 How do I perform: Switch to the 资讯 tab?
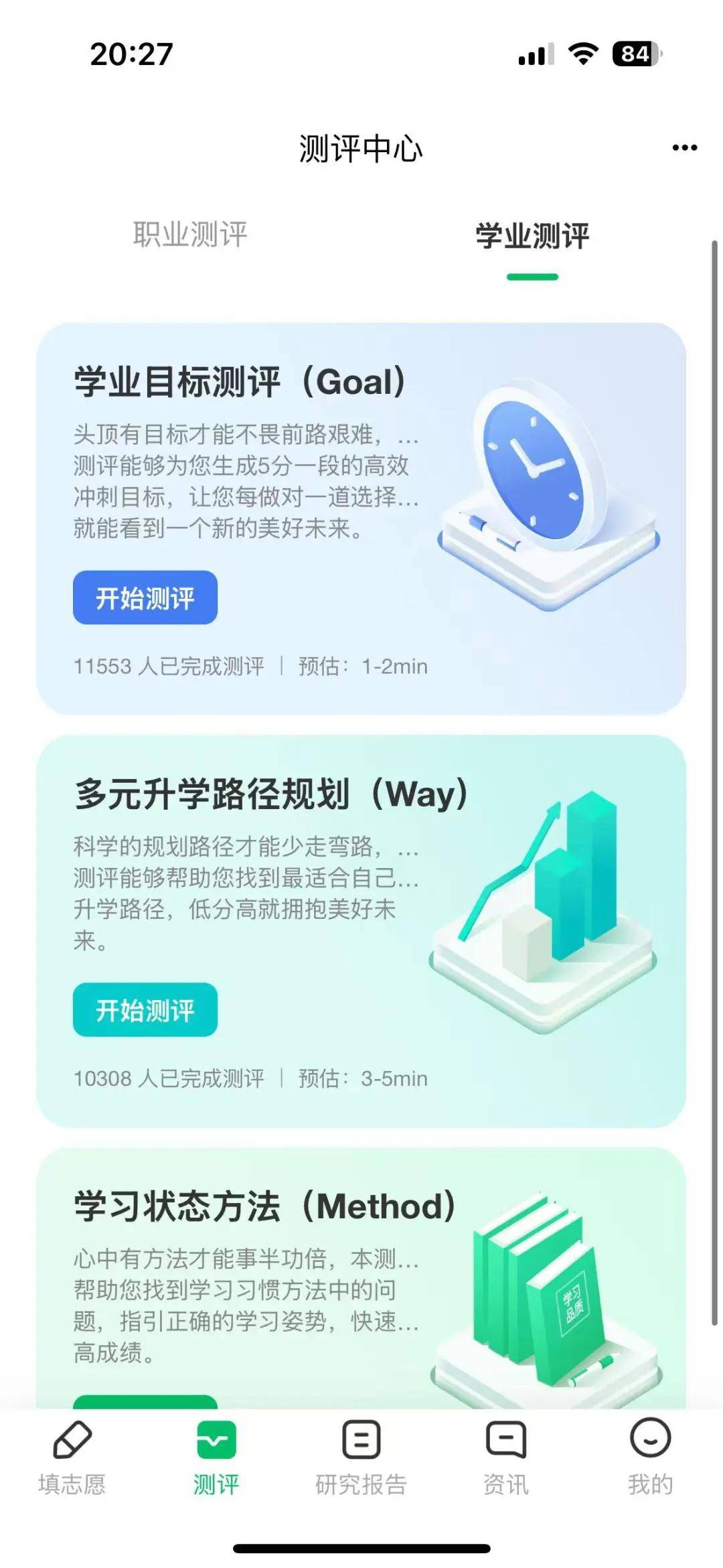(x=505, y=1456)
